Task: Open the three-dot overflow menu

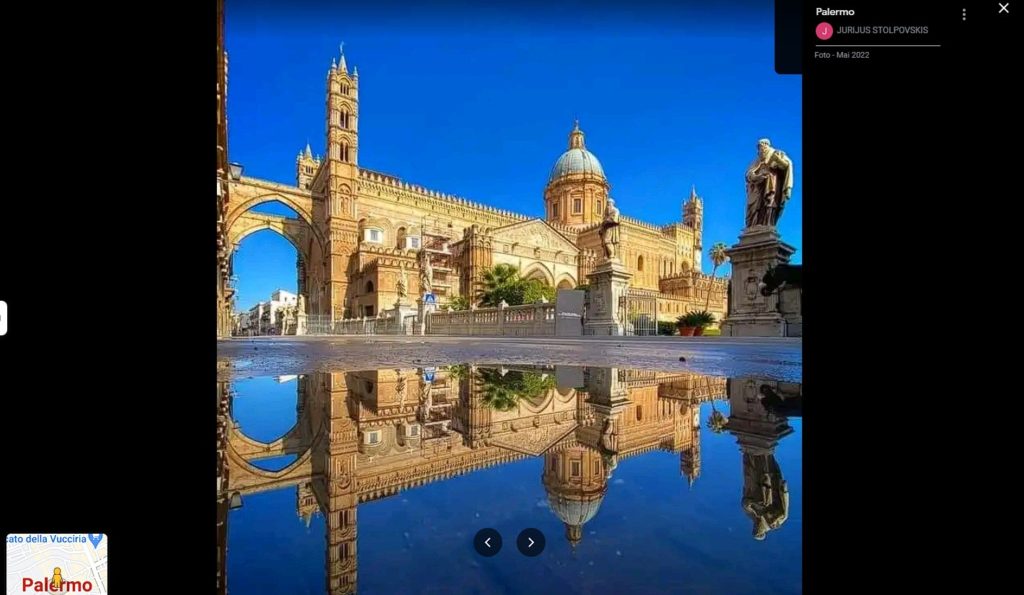Action: coord(964,15)
